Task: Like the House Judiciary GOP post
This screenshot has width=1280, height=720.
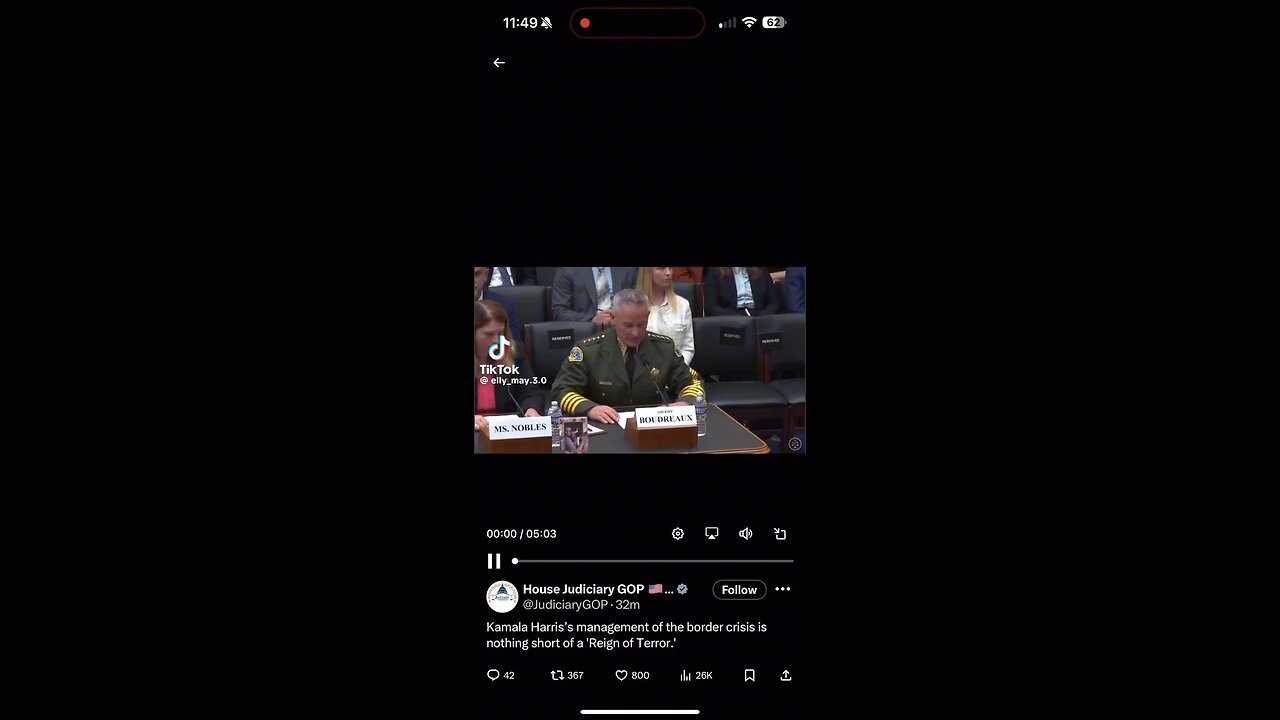Action: [621, 675]
